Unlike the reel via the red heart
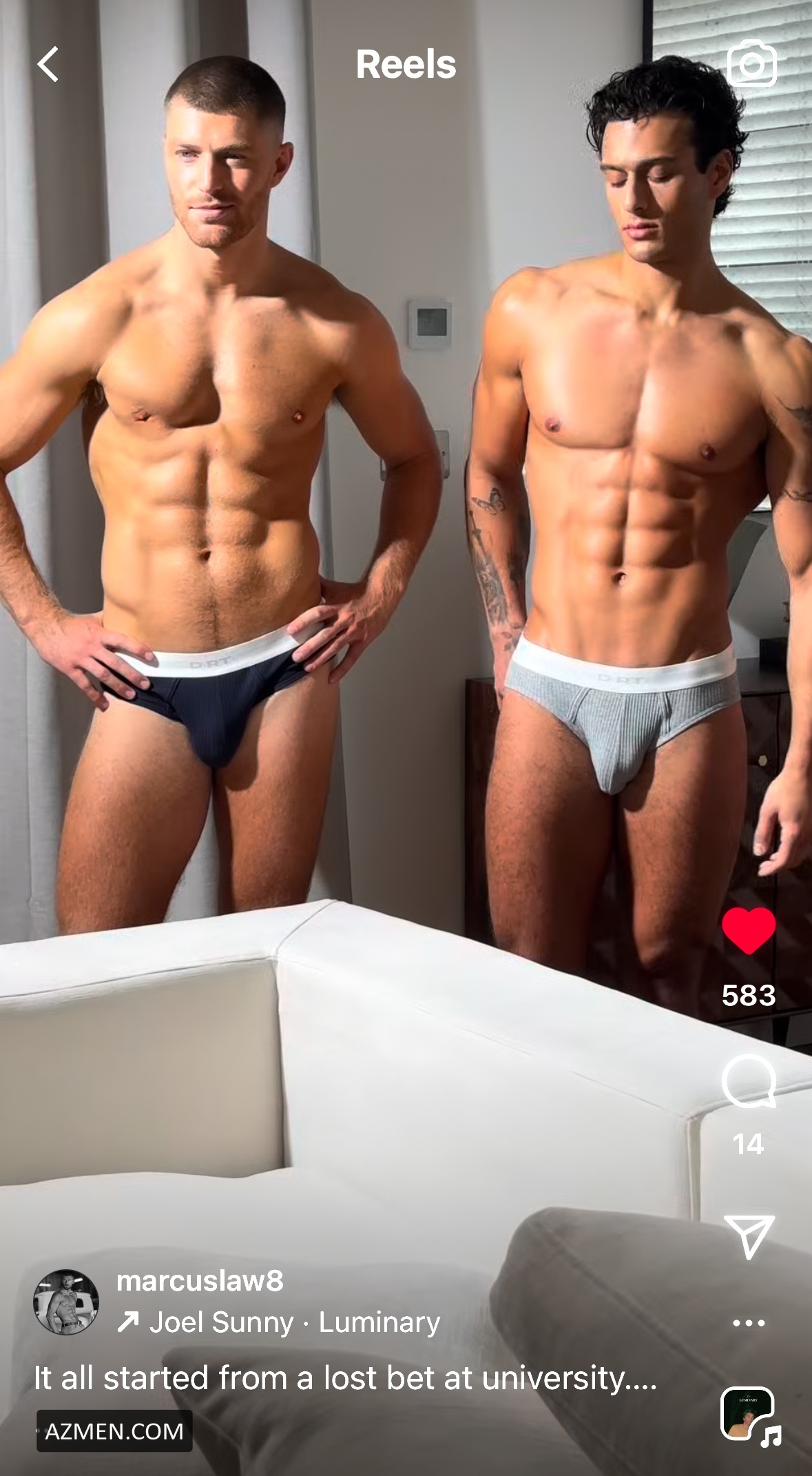 [749, 931]
